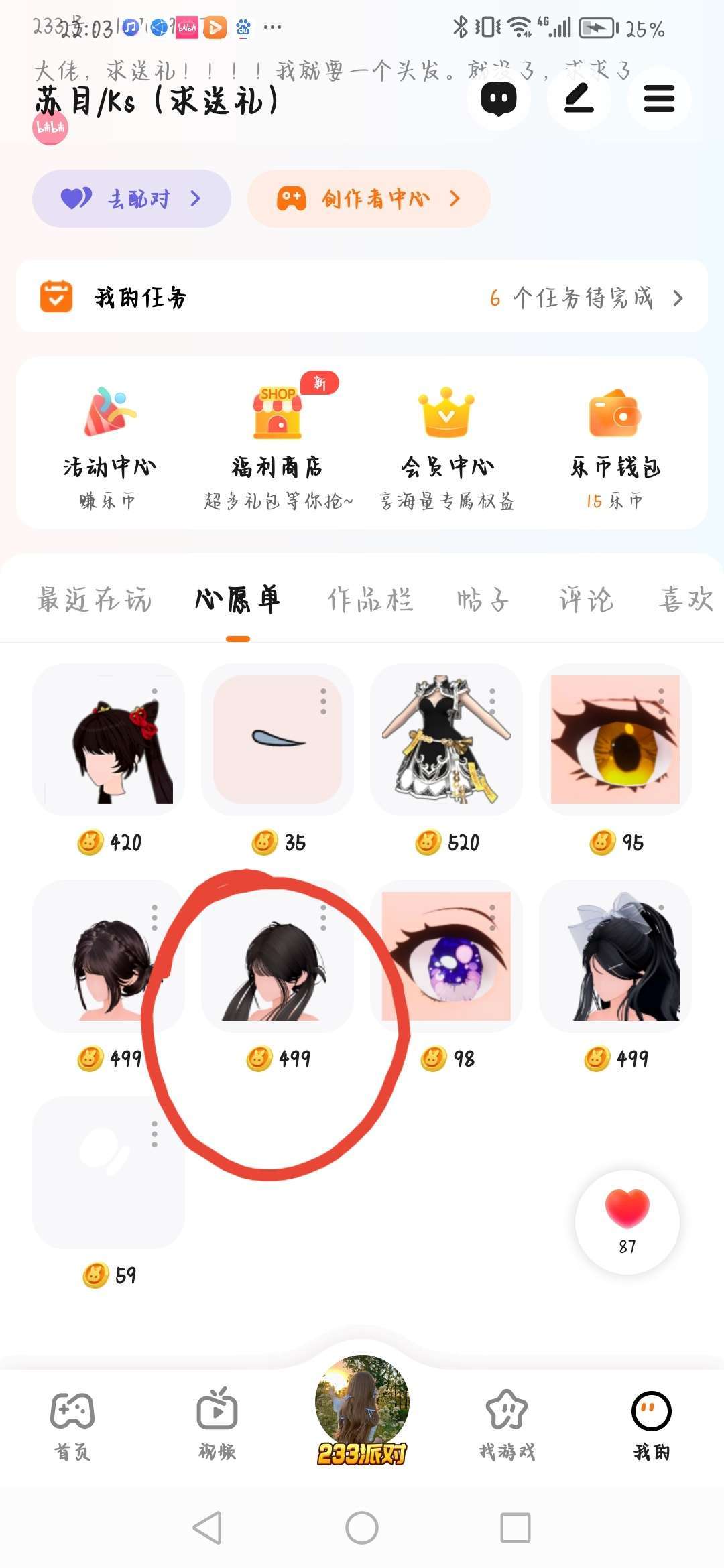
Task: Open the 福利商店 shop
Action: [x=278, y=444]
